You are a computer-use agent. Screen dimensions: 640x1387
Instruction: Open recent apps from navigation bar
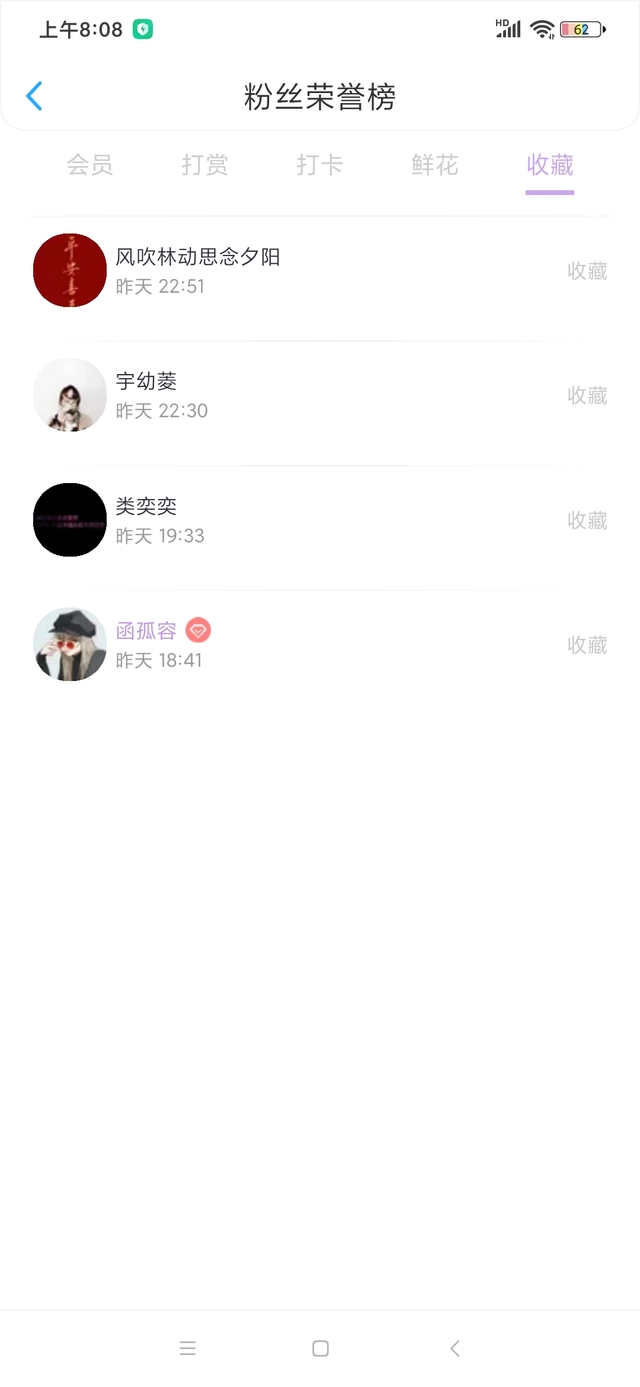coord(187,1348)
